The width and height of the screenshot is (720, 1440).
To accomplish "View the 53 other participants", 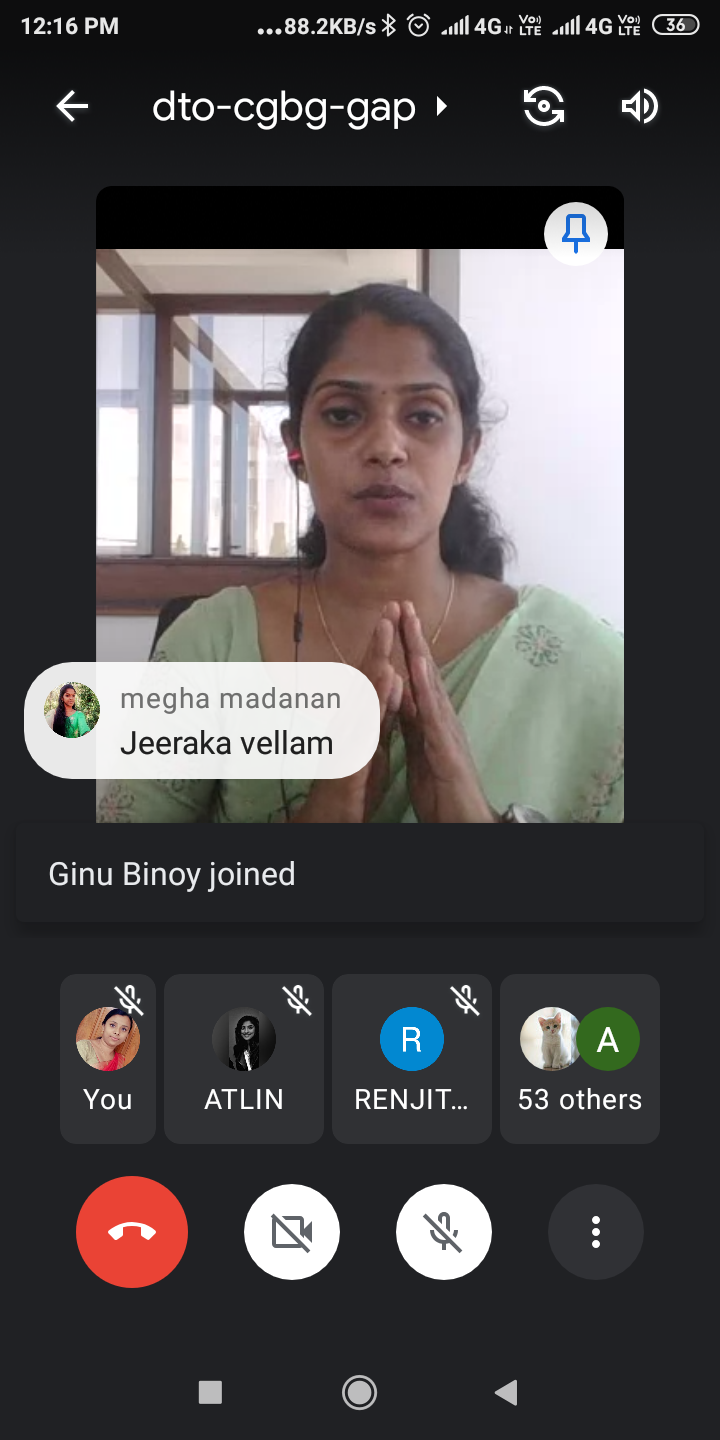I will [580, 1058].
